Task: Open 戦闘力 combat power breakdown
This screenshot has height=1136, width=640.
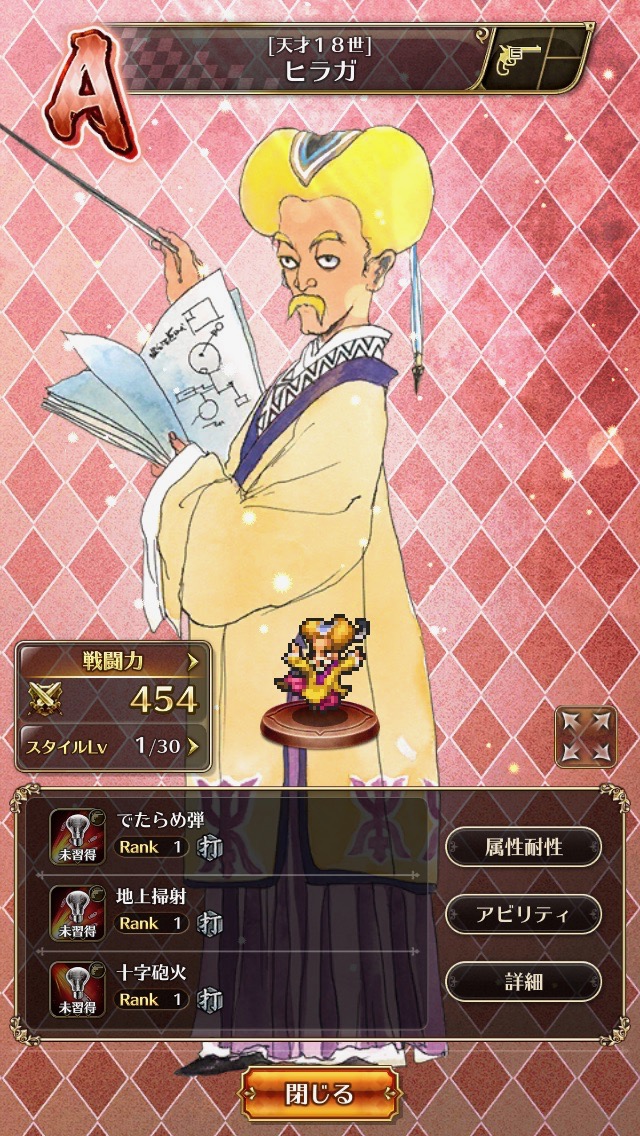Action: click(x=112, y=661)
